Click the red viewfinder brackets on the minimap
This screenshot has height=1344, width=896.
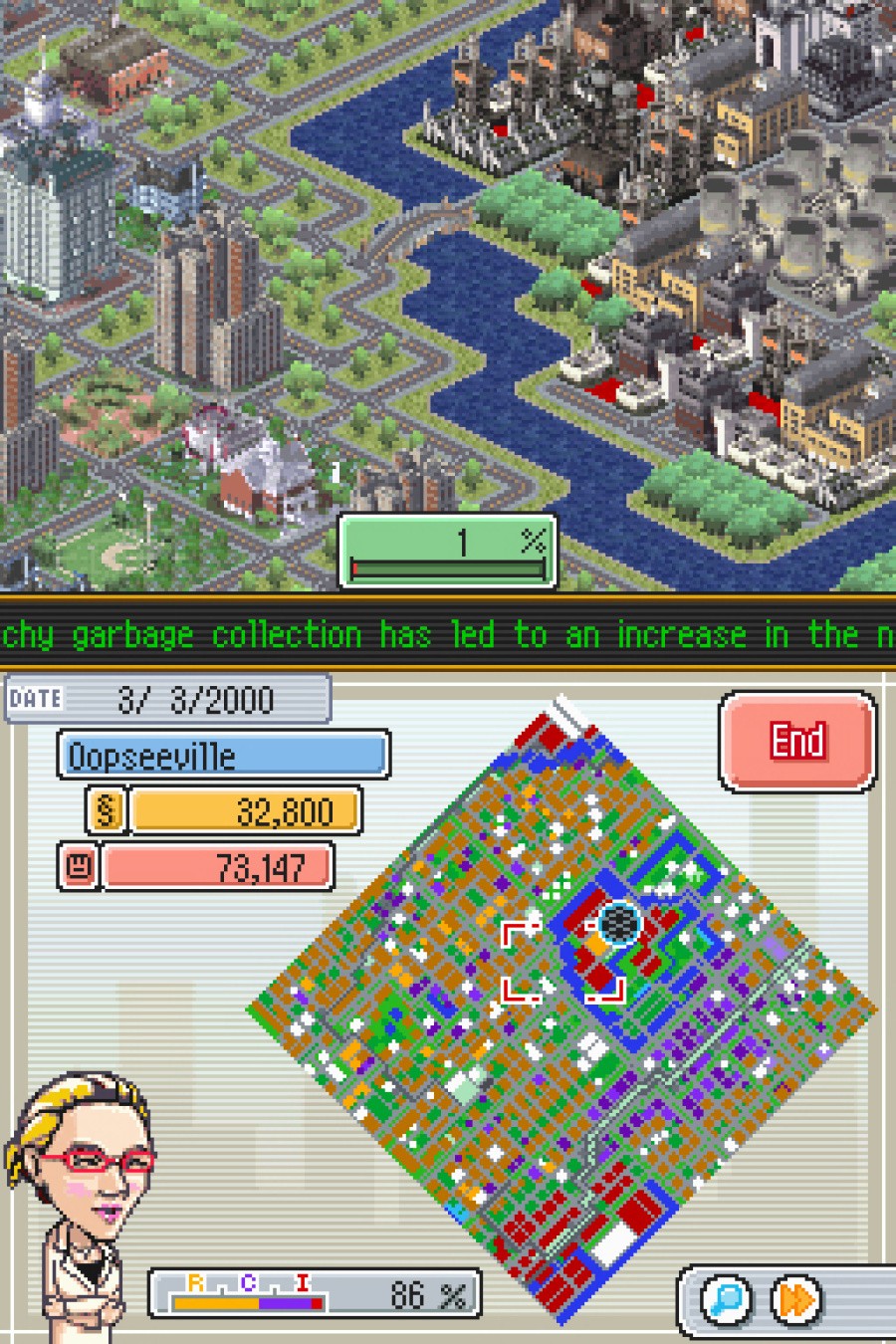(563, 961)
